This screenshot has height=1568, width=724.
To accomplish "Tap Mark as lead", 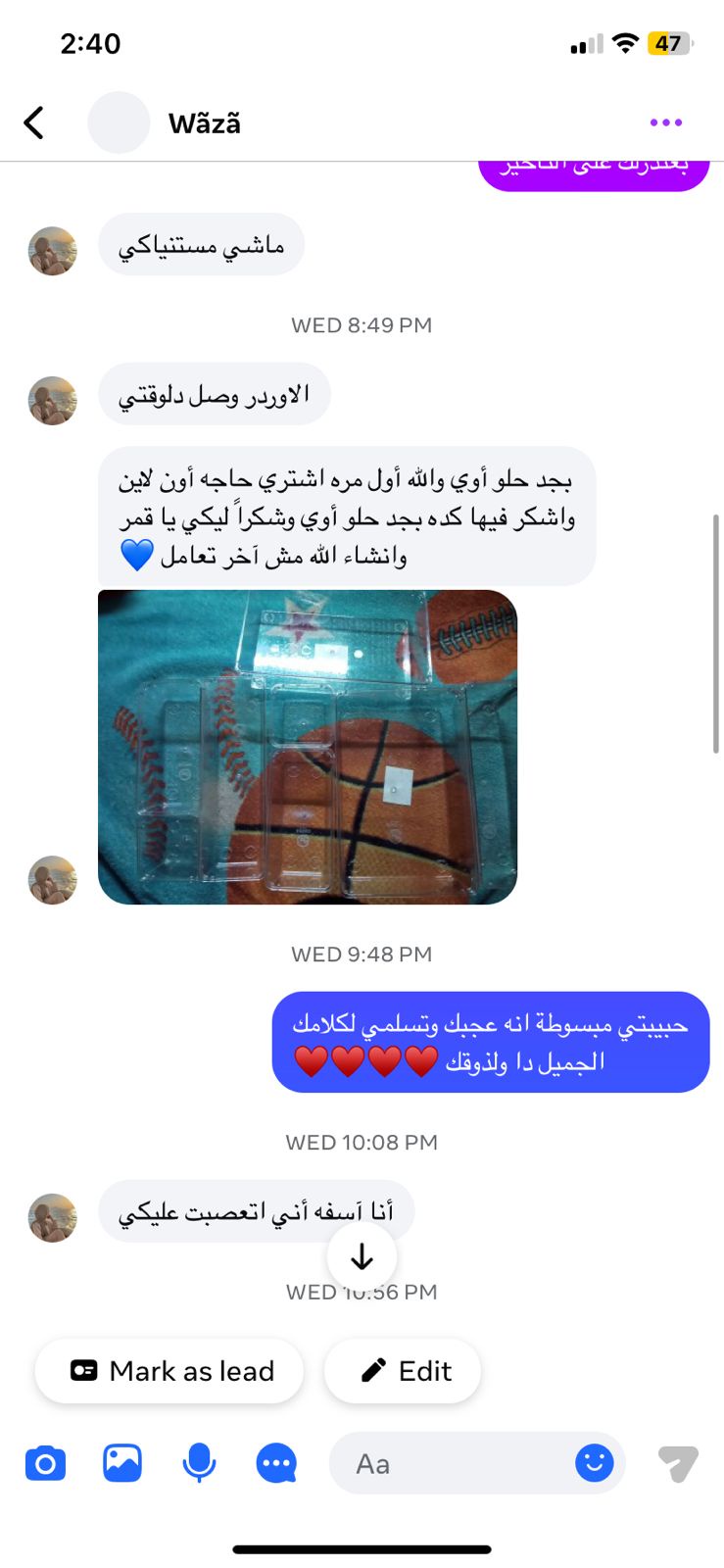I will point(169,1370).
